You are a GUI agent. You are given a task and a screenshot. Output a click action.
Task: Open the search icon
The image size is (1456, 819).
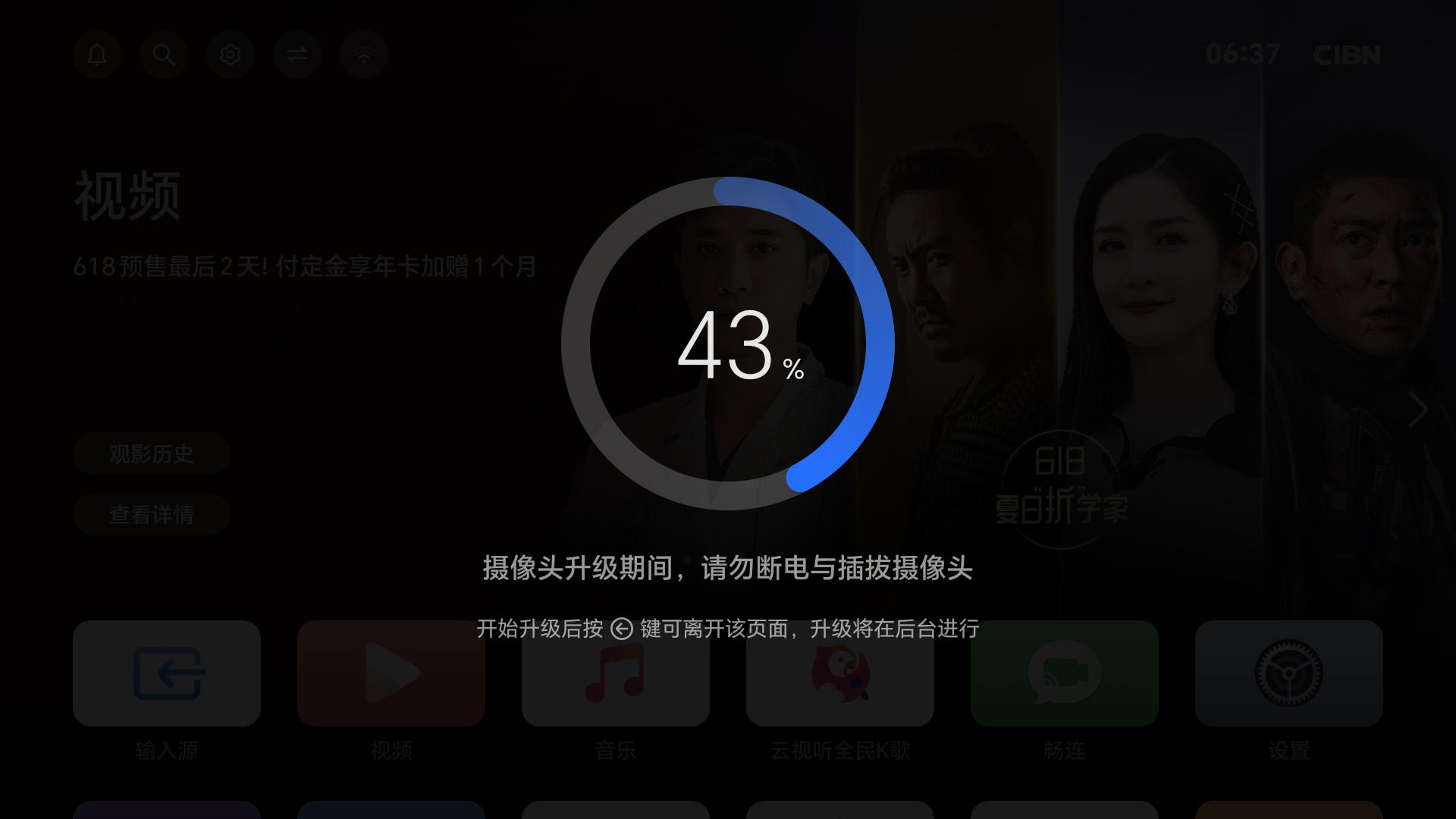click(x=164, y=55)
